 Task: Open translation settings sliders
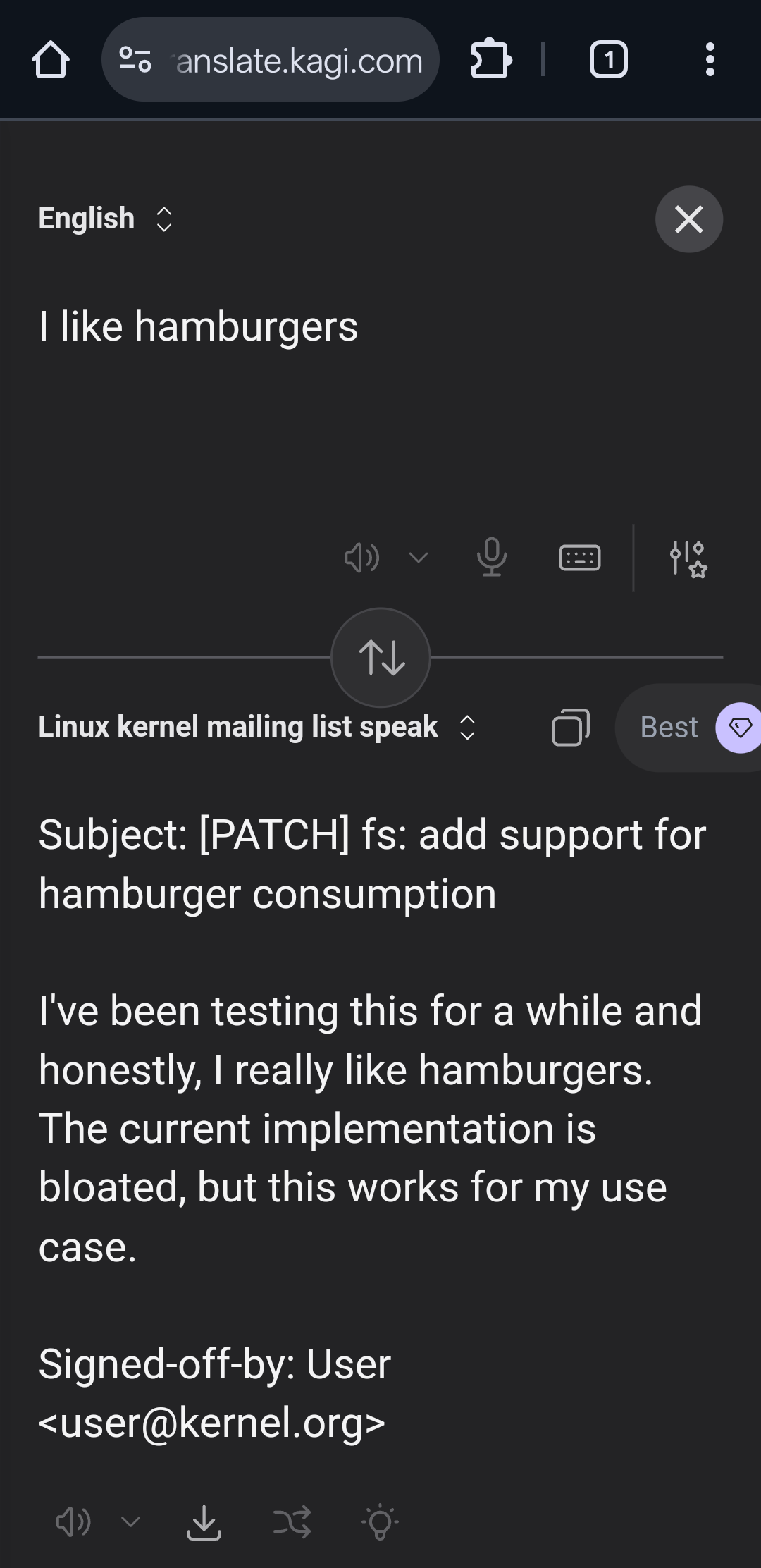[688, 559]
